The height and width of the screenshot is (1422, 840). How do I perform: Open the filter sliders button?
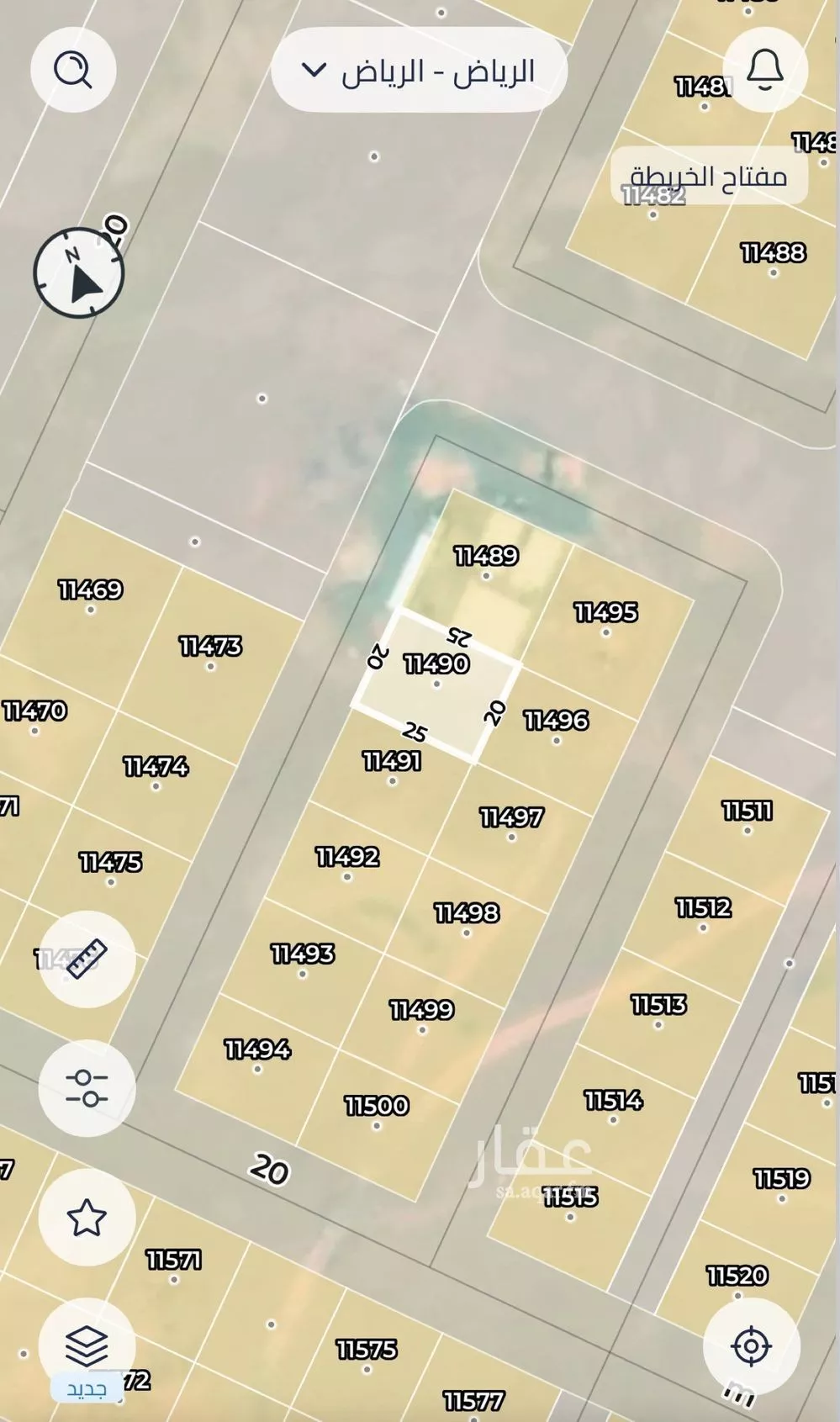tap(87, 1088)
